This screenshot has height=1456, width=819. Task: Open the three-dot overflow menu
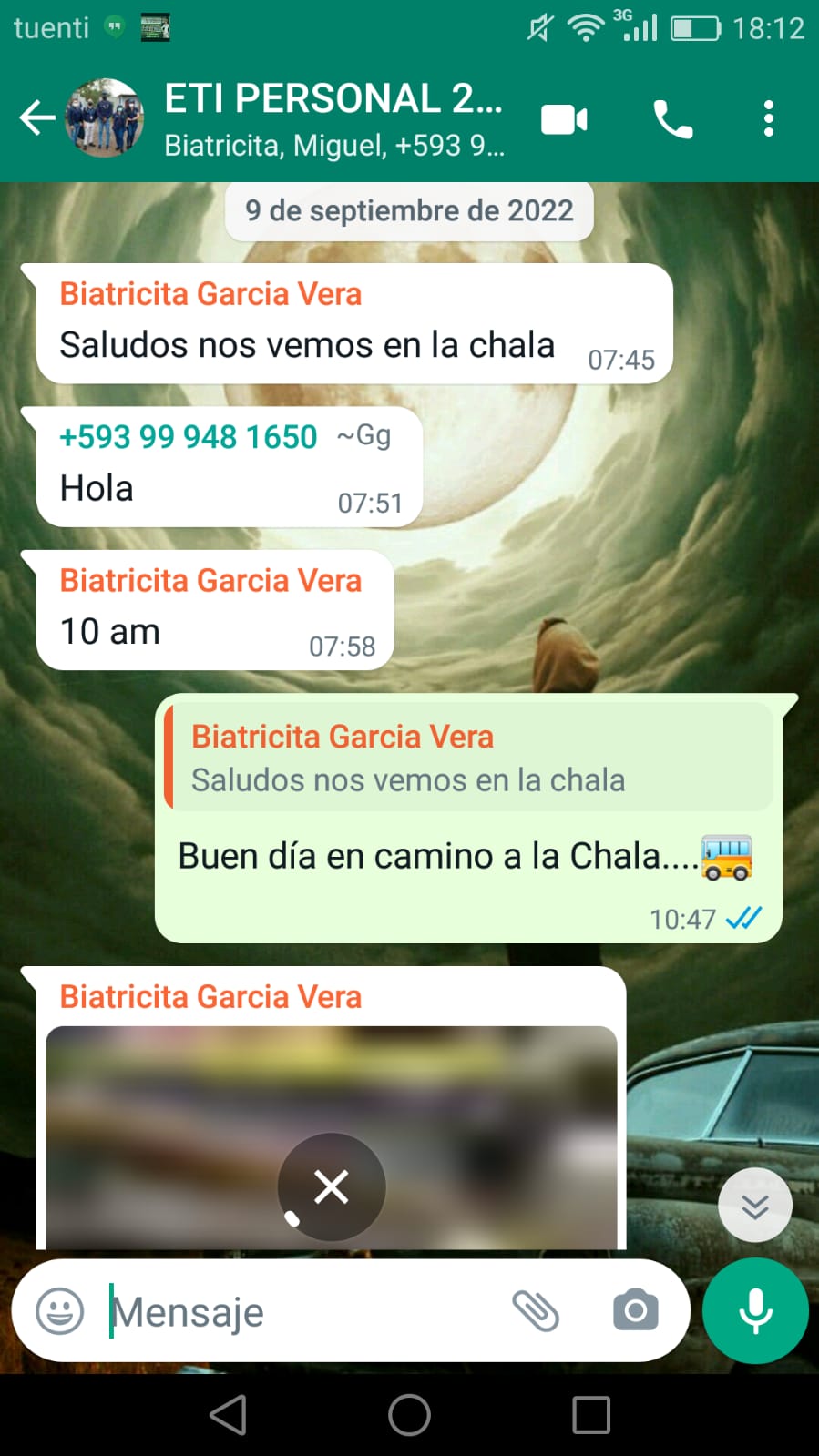click(768, 119)
